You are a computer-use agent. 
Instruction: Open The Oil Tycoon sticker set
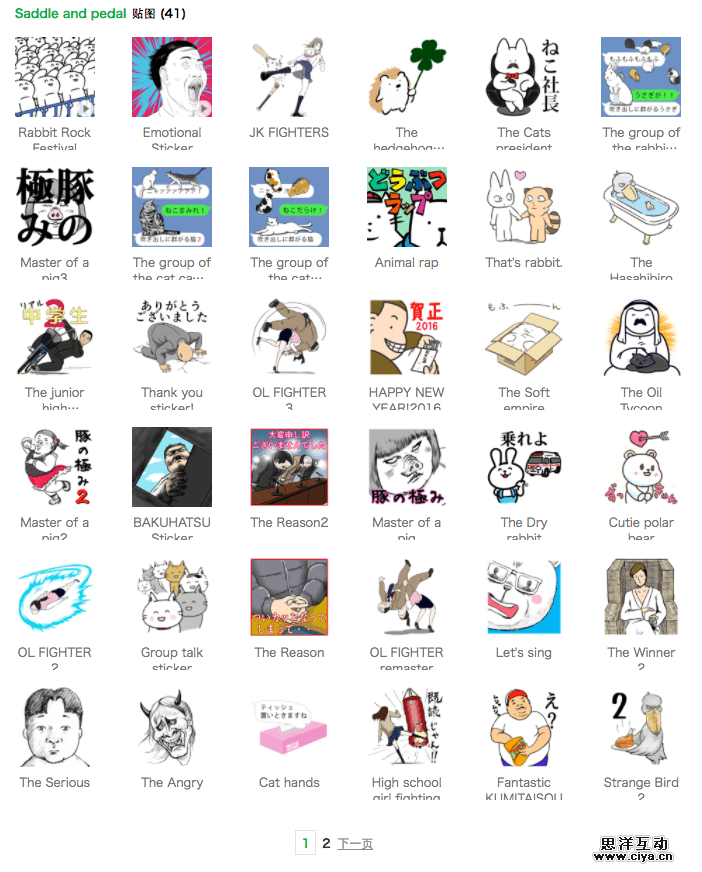641,338
